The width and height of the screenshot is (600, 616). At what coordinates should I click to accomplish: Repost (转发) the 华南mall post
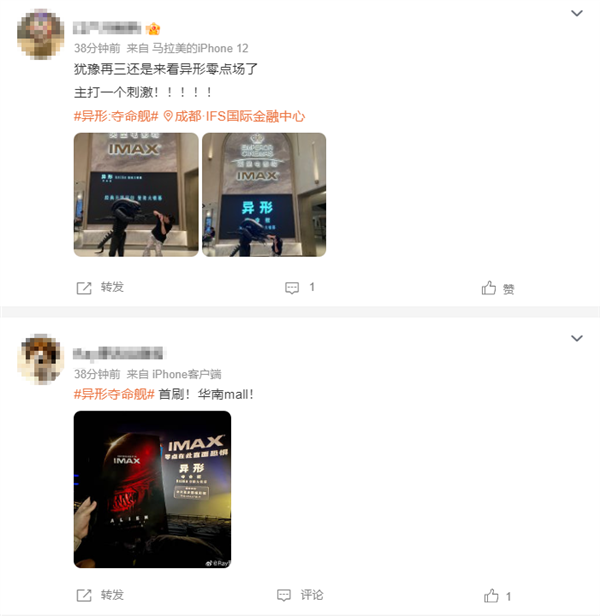(100, 594)
